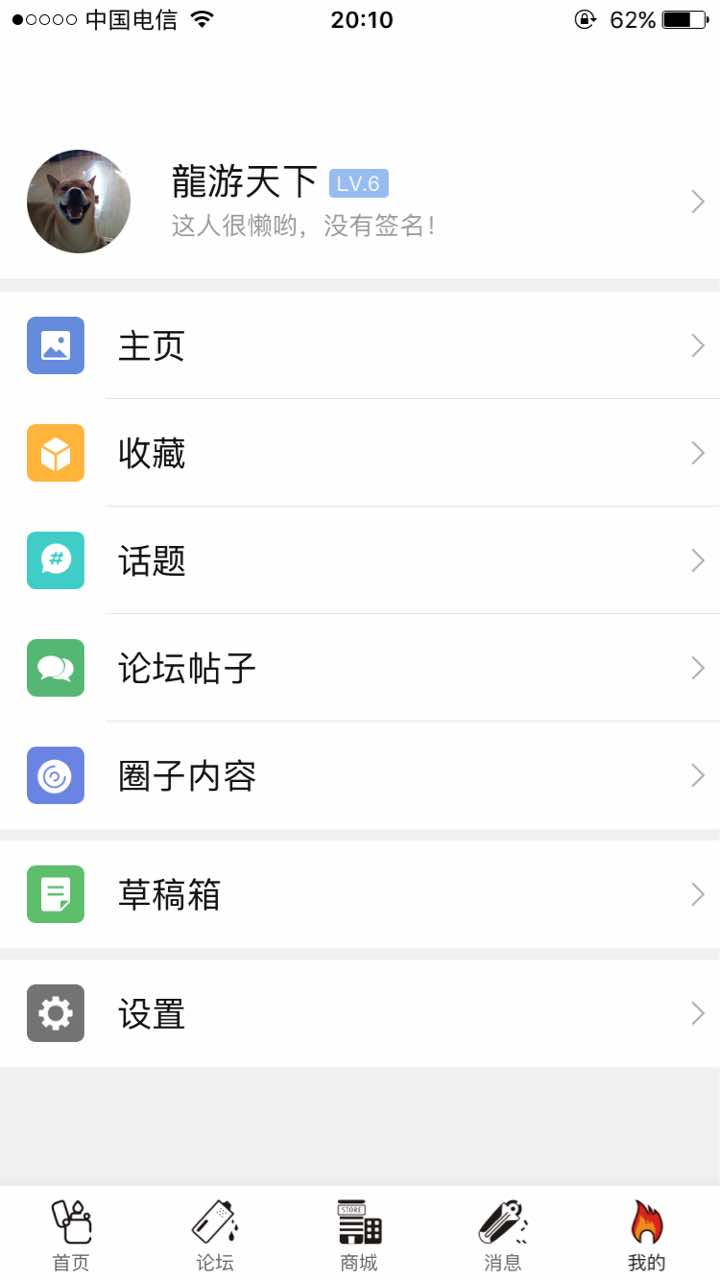Open the 主页 row
Image resolution: width=720 pixels, height=1280 pixels.
[x=360, y=346]
